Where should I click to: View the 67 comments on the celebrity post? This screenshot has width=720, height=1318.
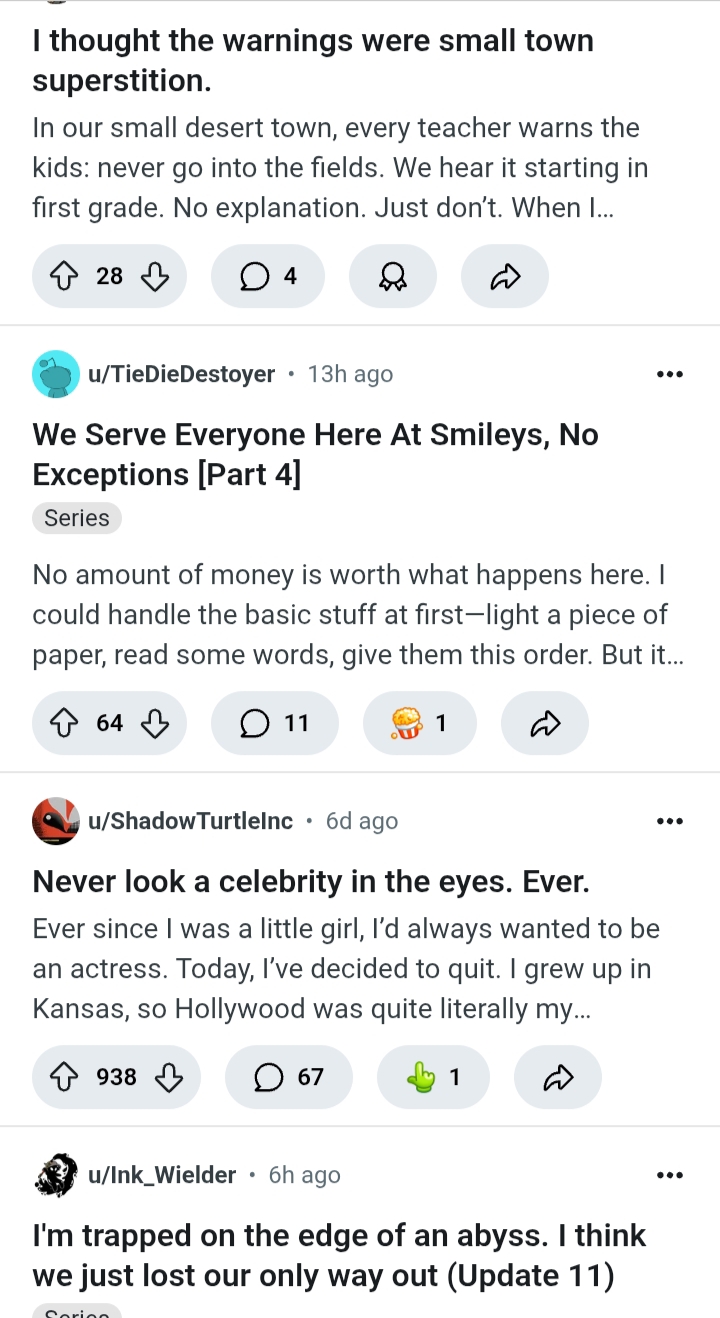click(288, 1077)
